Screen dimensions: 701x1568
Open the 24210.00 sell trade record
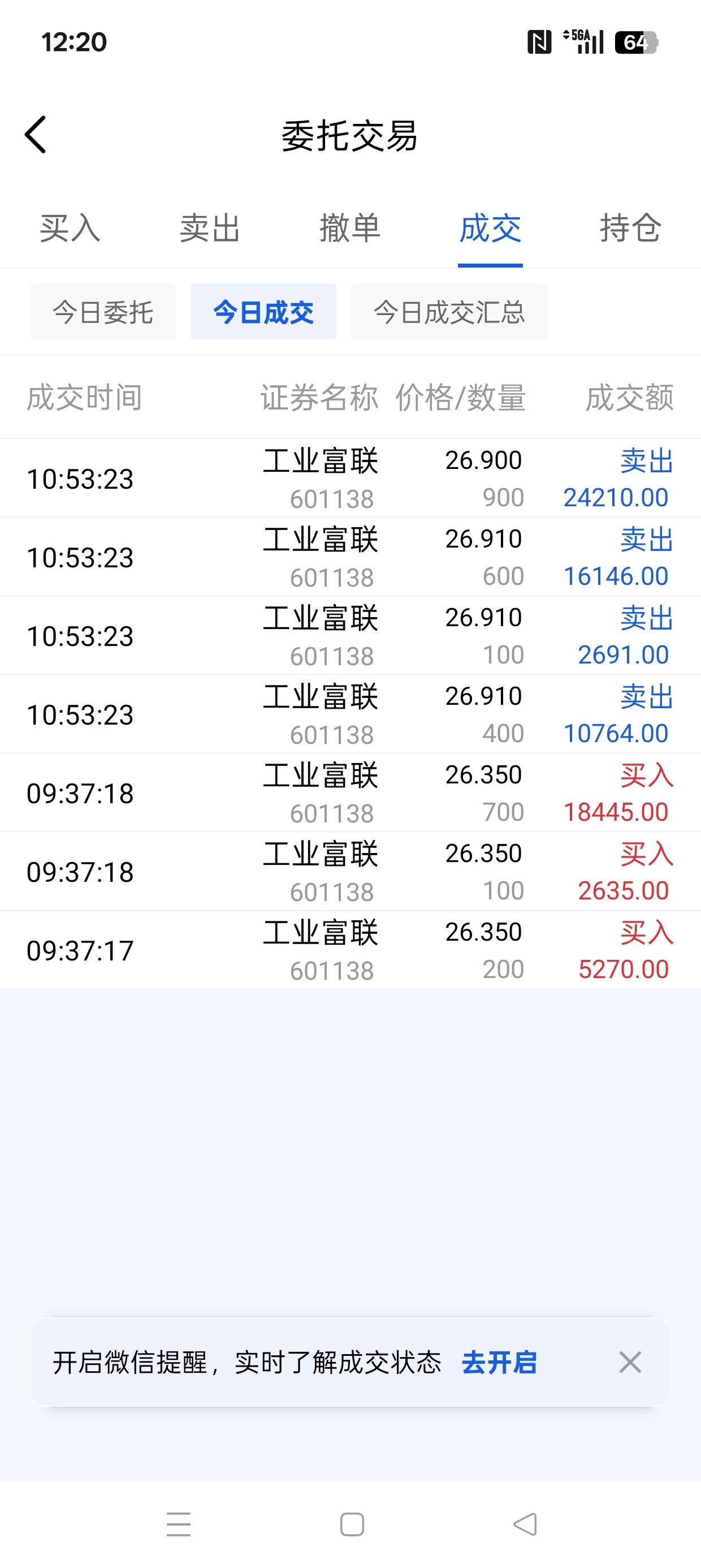[350, 479]
